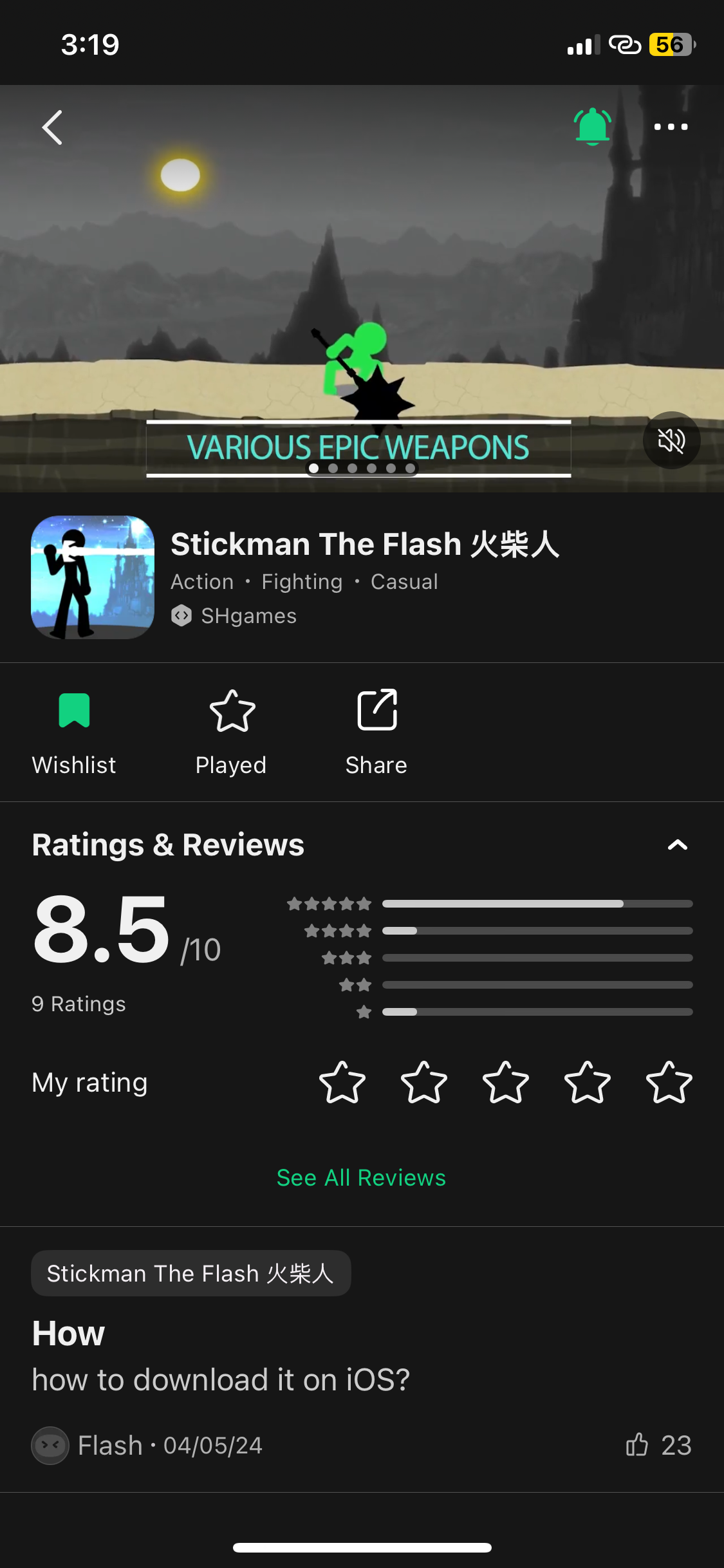The width and height of the screenshot is (724, 1568).
Task: Unmute the game preview video
Action: pos(671,441)
